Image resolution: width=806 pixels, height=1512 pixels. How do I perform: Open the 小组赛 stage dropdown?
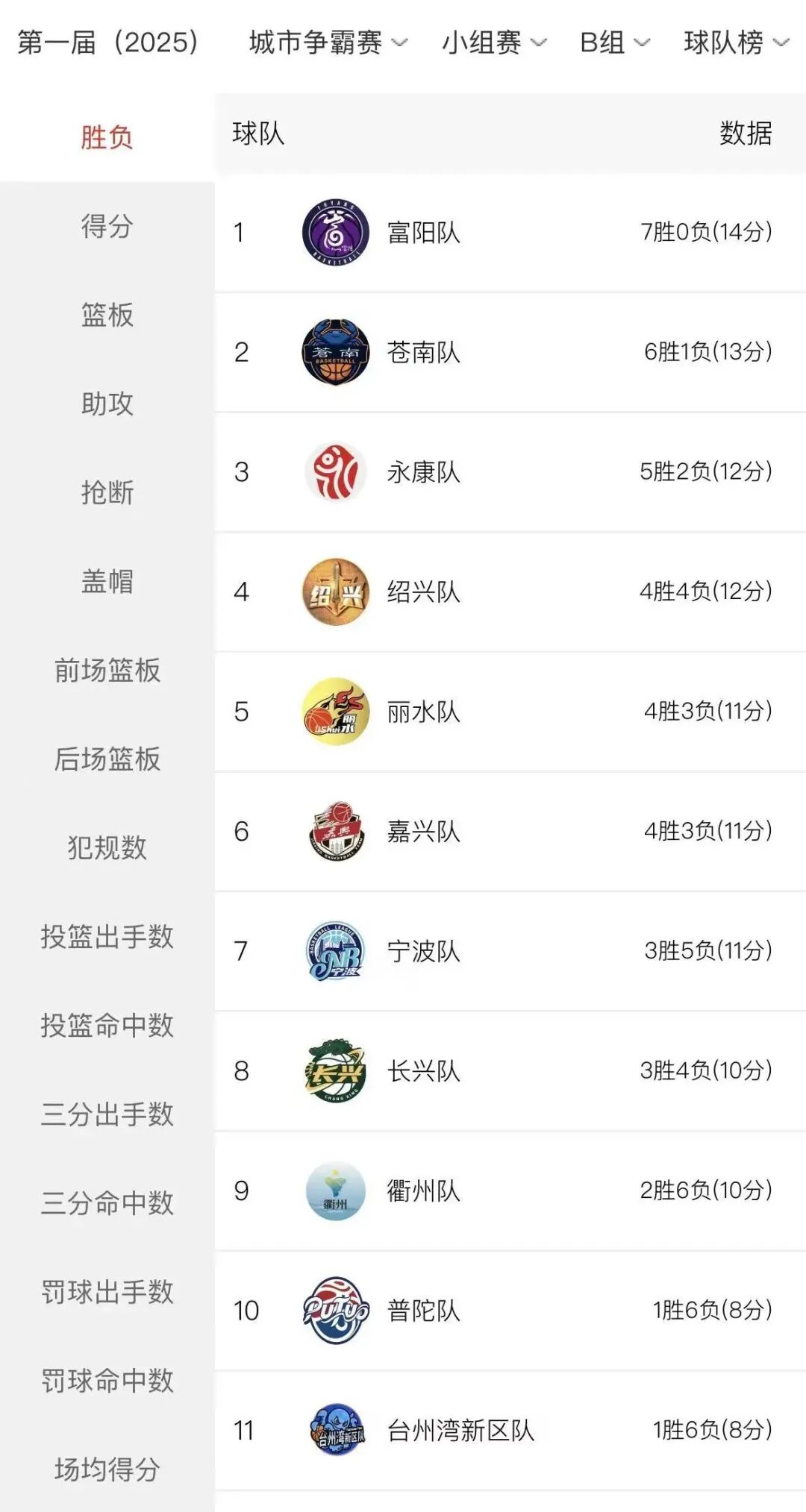click(493, 43)
